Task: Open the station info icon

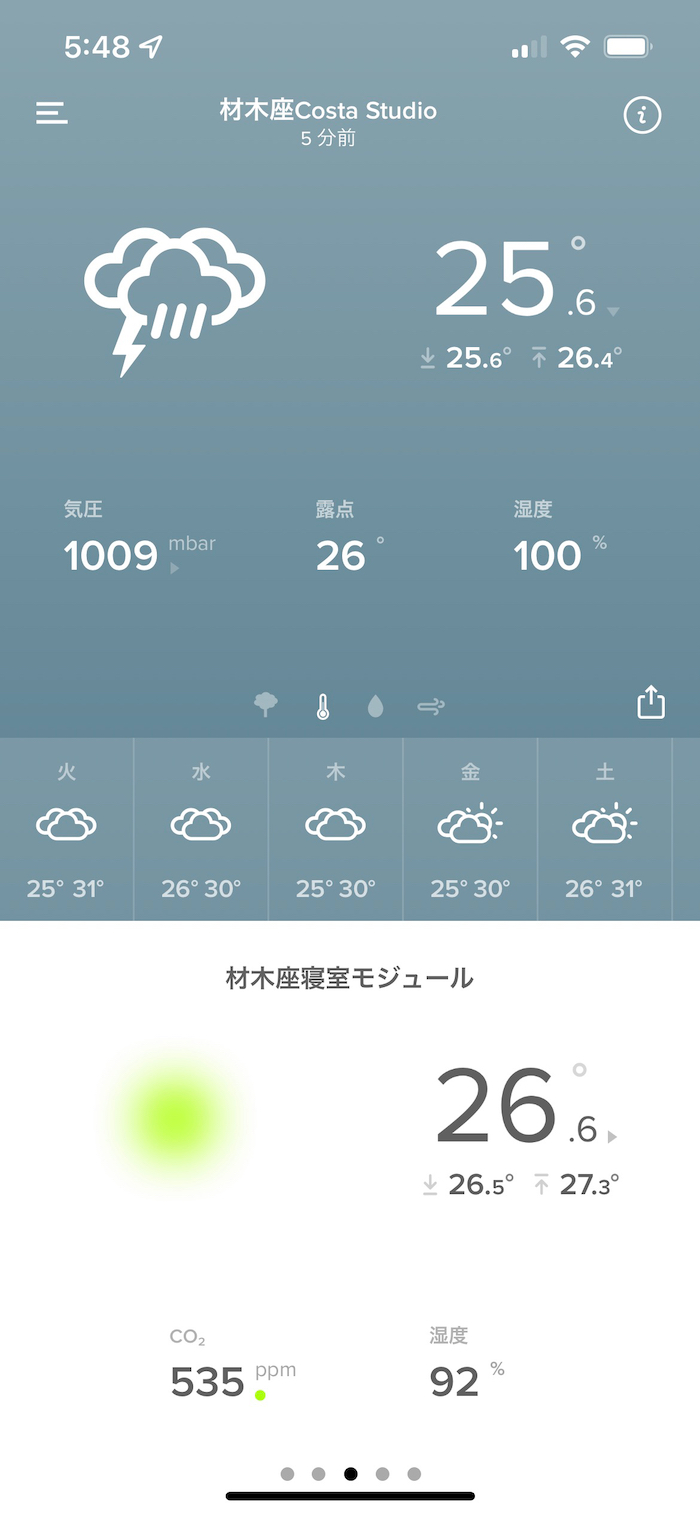Action: tap(642, 115)
